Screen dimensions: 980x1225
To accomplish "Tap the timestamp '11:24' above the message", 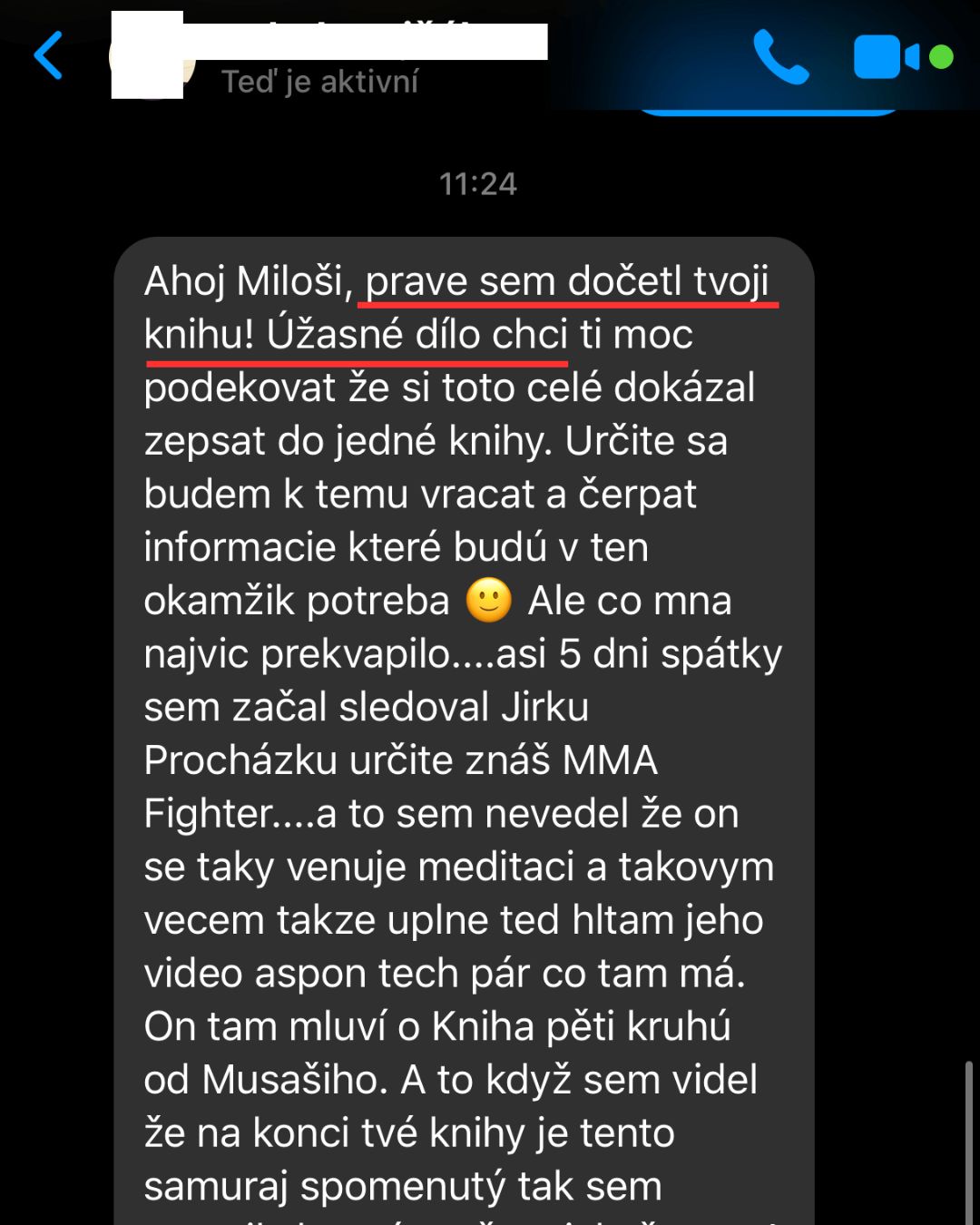I will point(477,183).
